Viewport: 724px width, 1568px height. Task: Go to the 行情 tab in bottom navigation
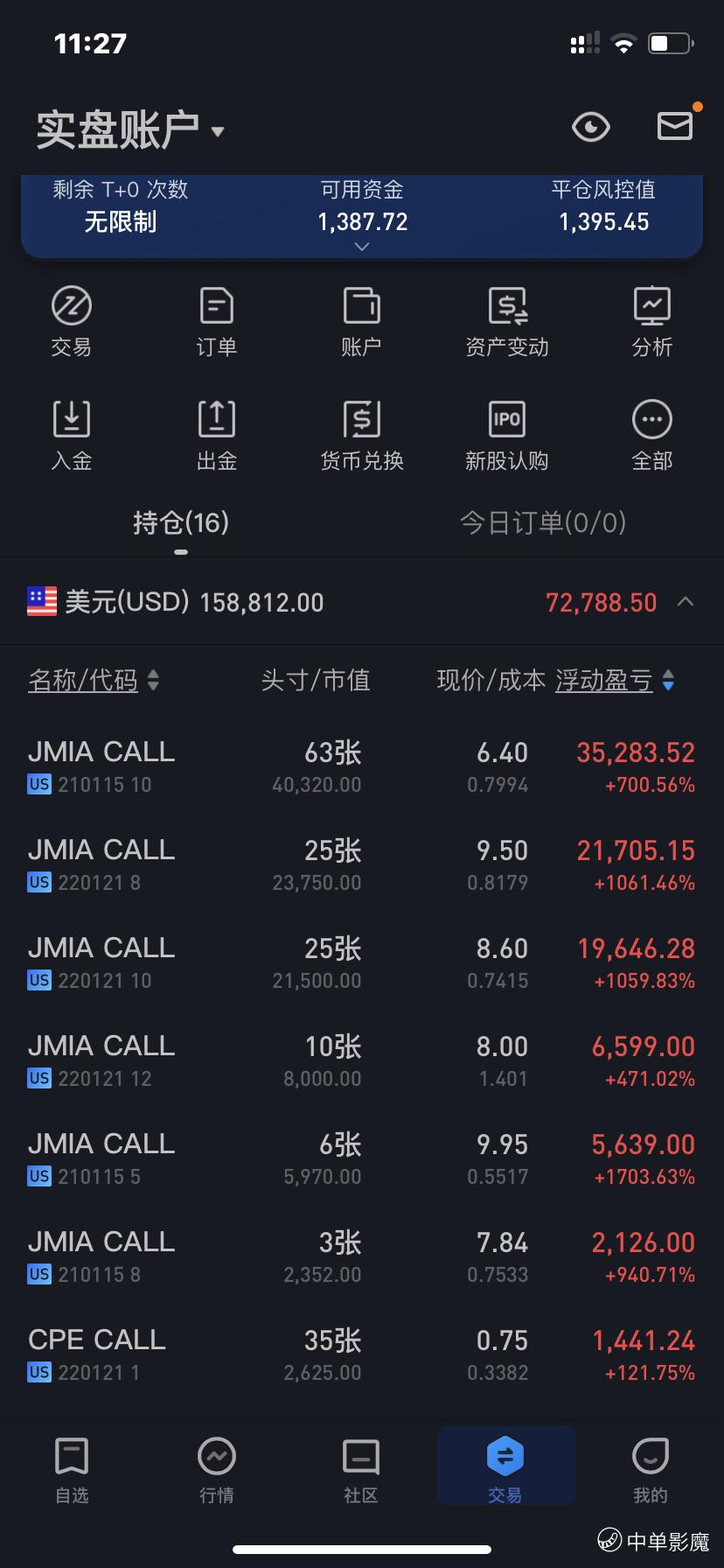tap(217, 1469)
